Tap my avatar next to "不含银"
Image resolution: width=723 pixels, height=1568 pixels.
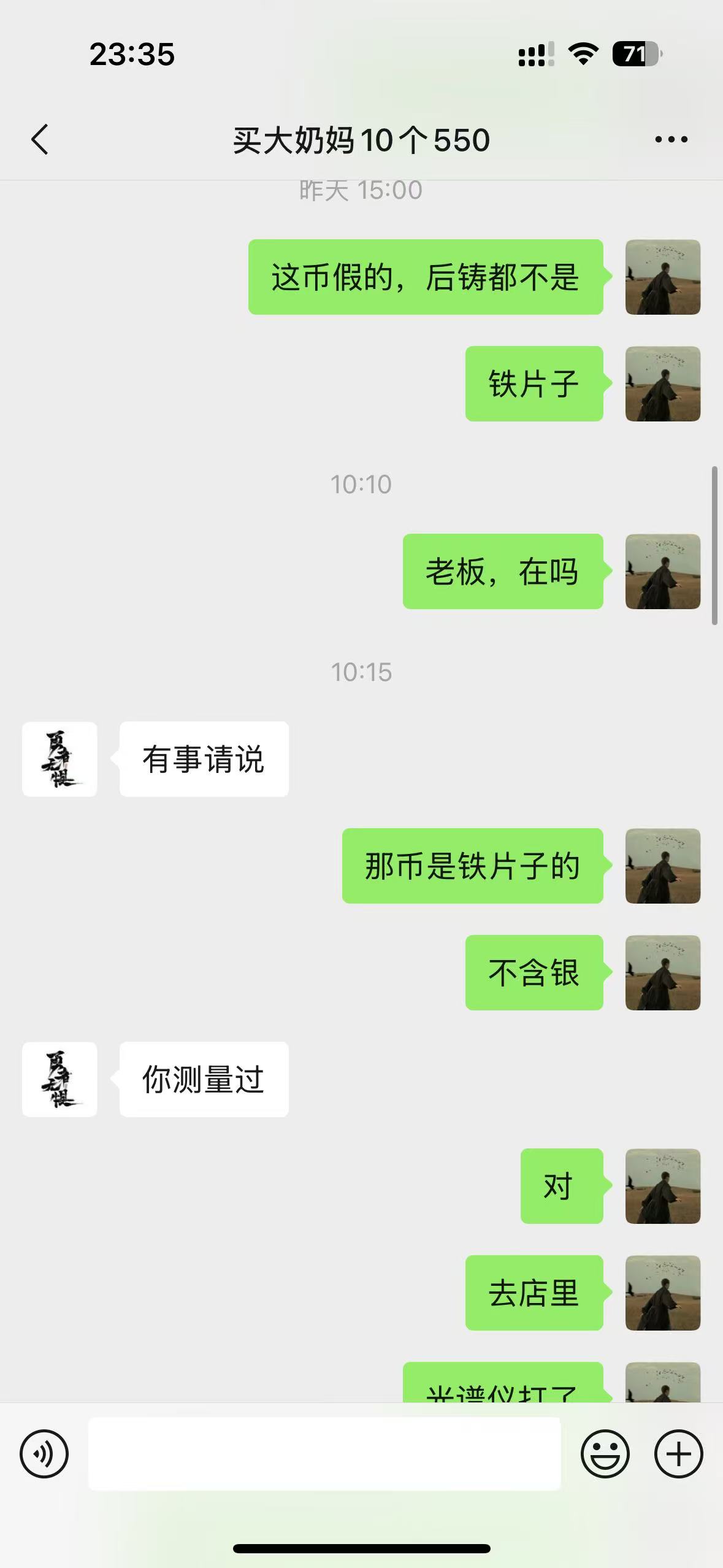click(662, 972)
